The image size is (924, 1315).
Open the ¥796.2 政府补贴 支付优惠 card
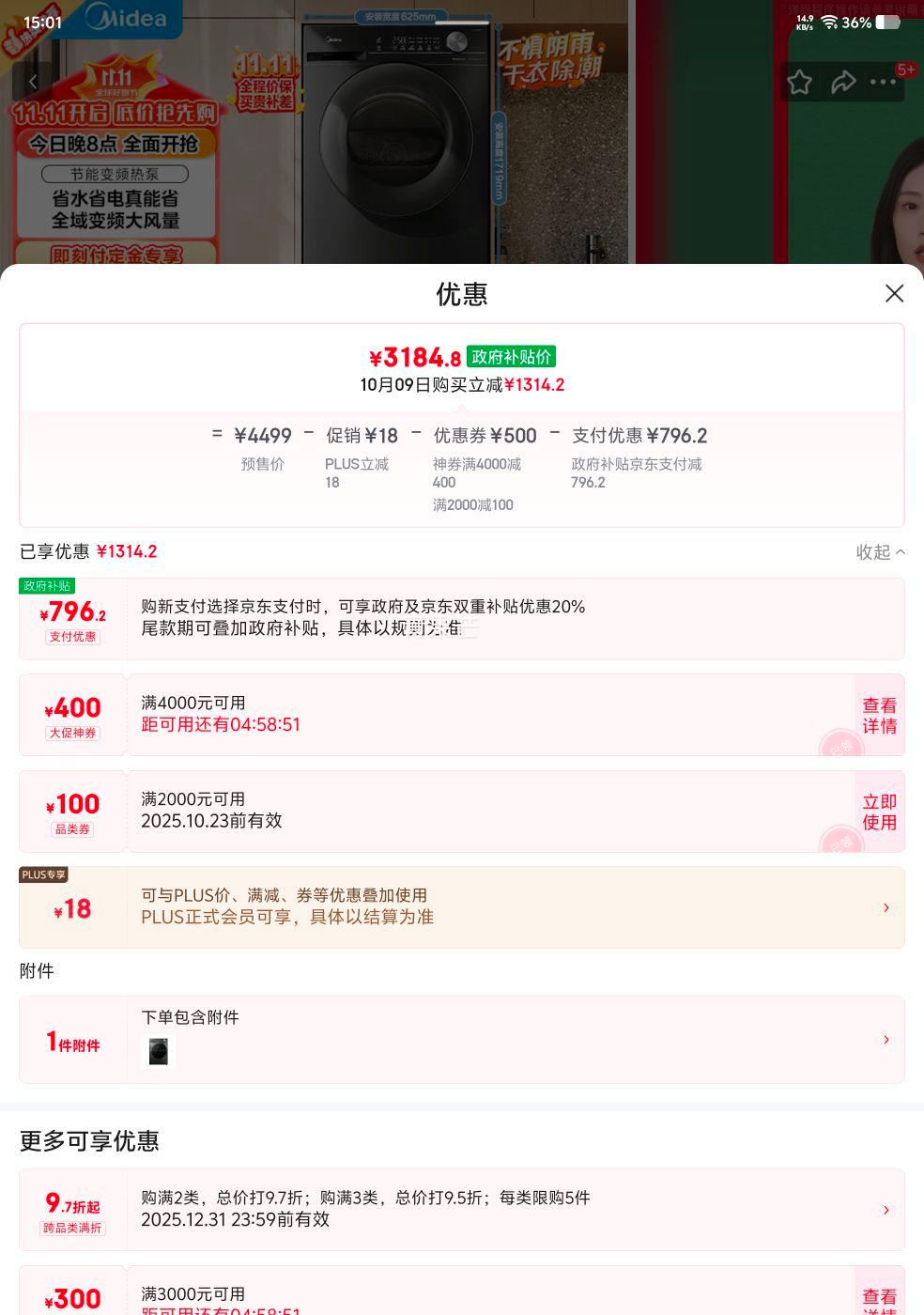(461, 619)
